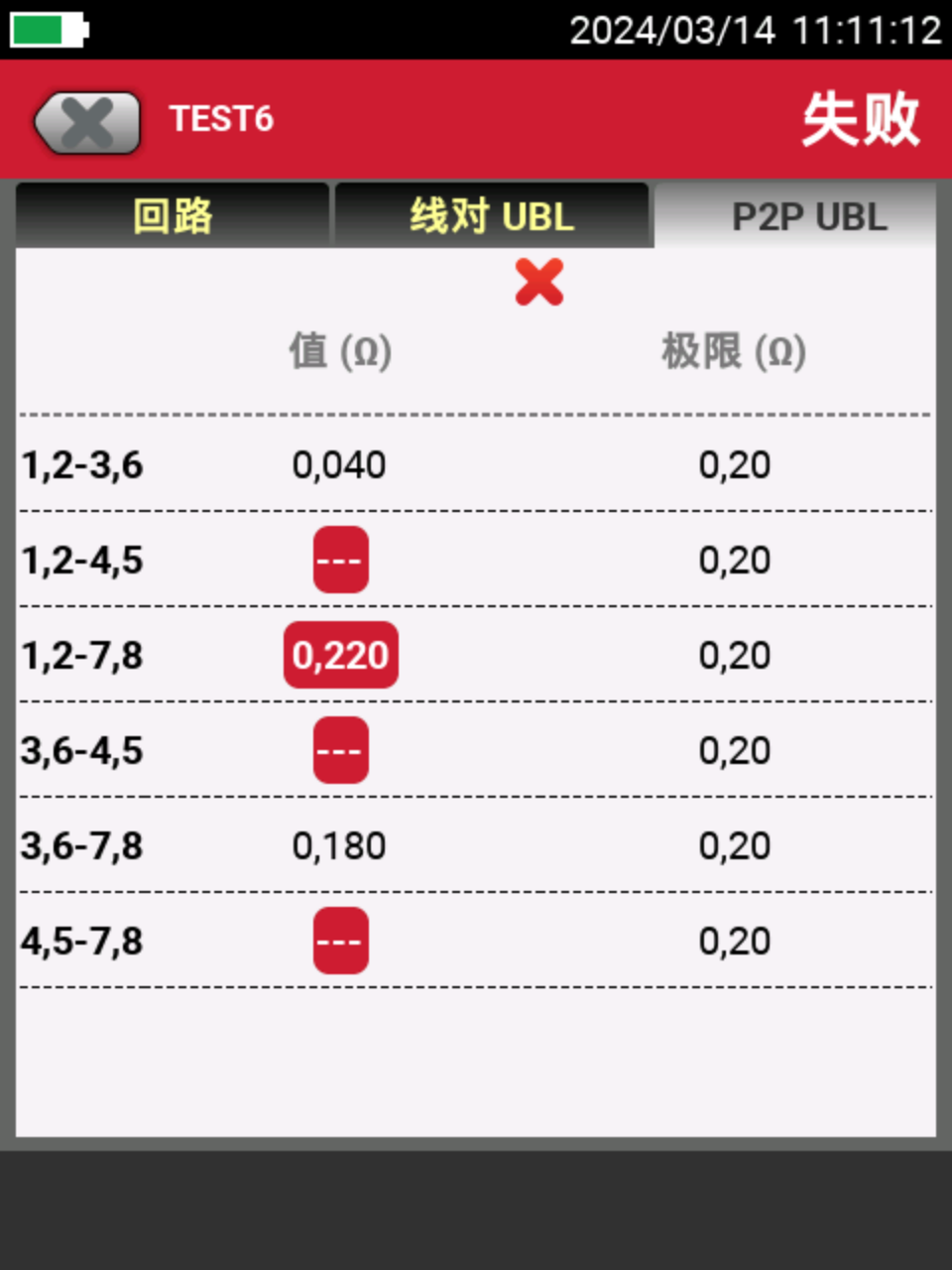Switch to the 回路 tab
Viewport: 952px width, 1270px height.
[173, 215]
